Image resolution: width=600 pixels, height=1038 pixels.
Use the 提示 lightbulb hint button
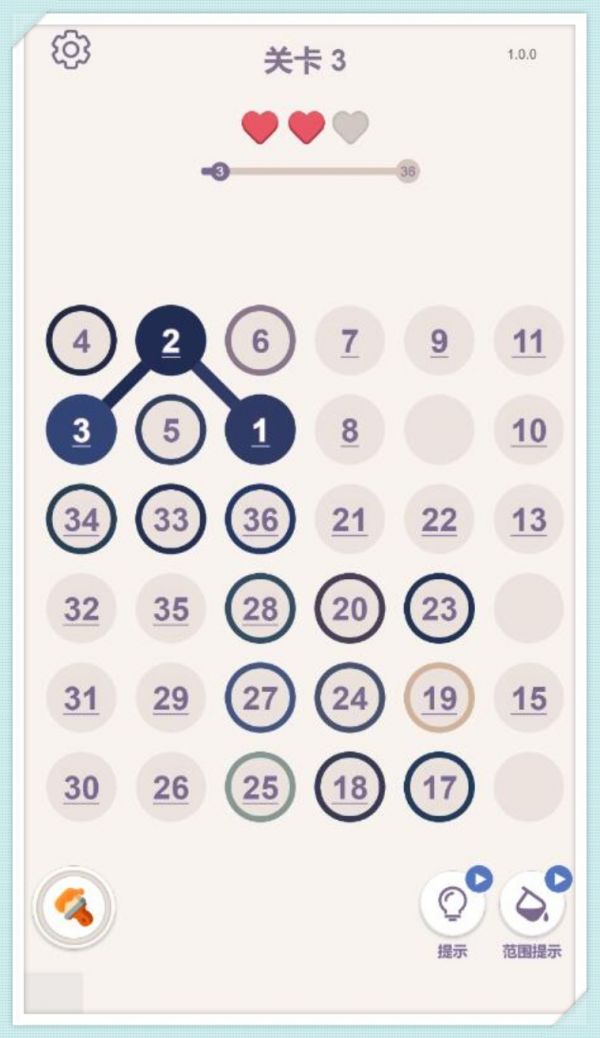pyautogui.click(x=452, y=904)
